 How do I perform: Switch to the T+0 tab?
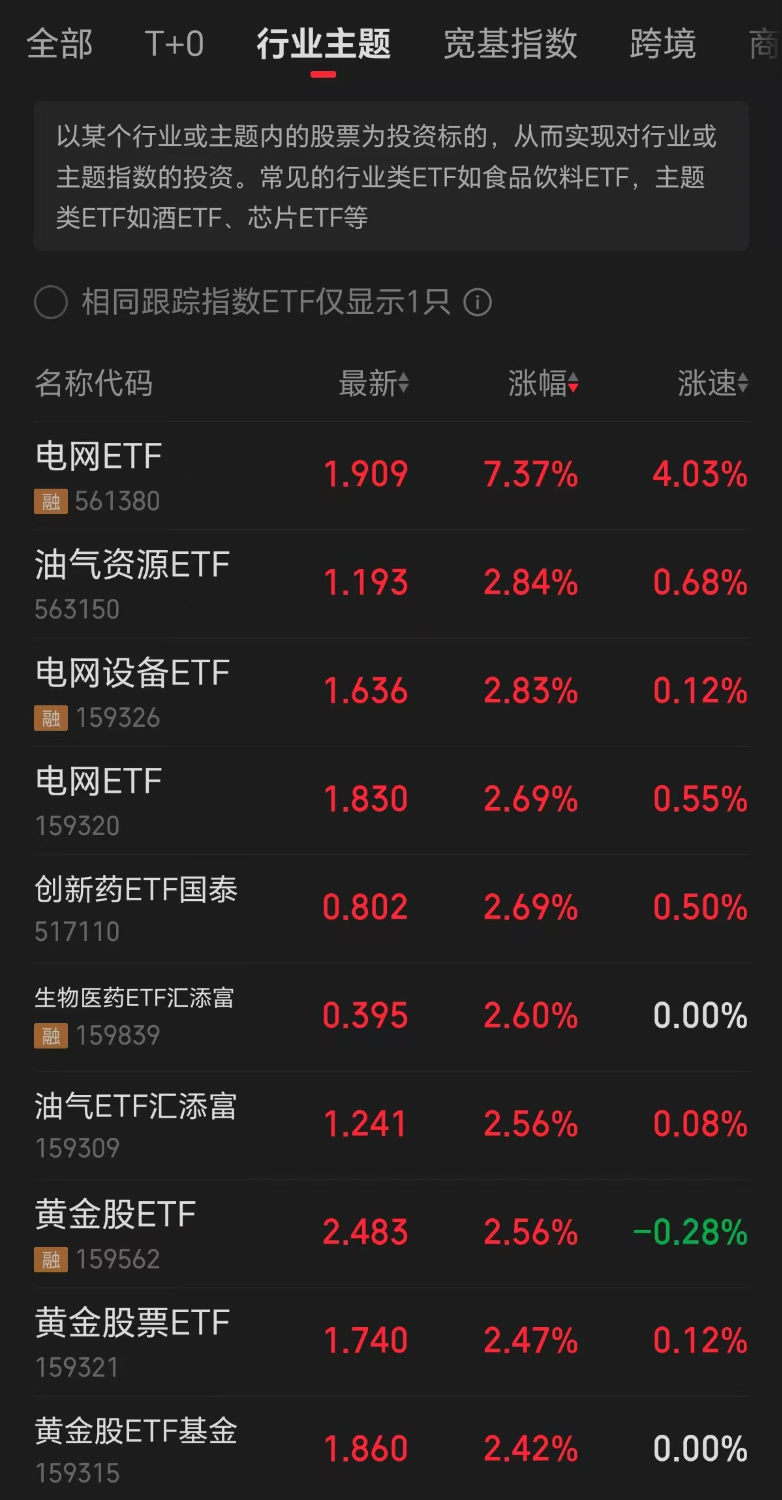174,44
